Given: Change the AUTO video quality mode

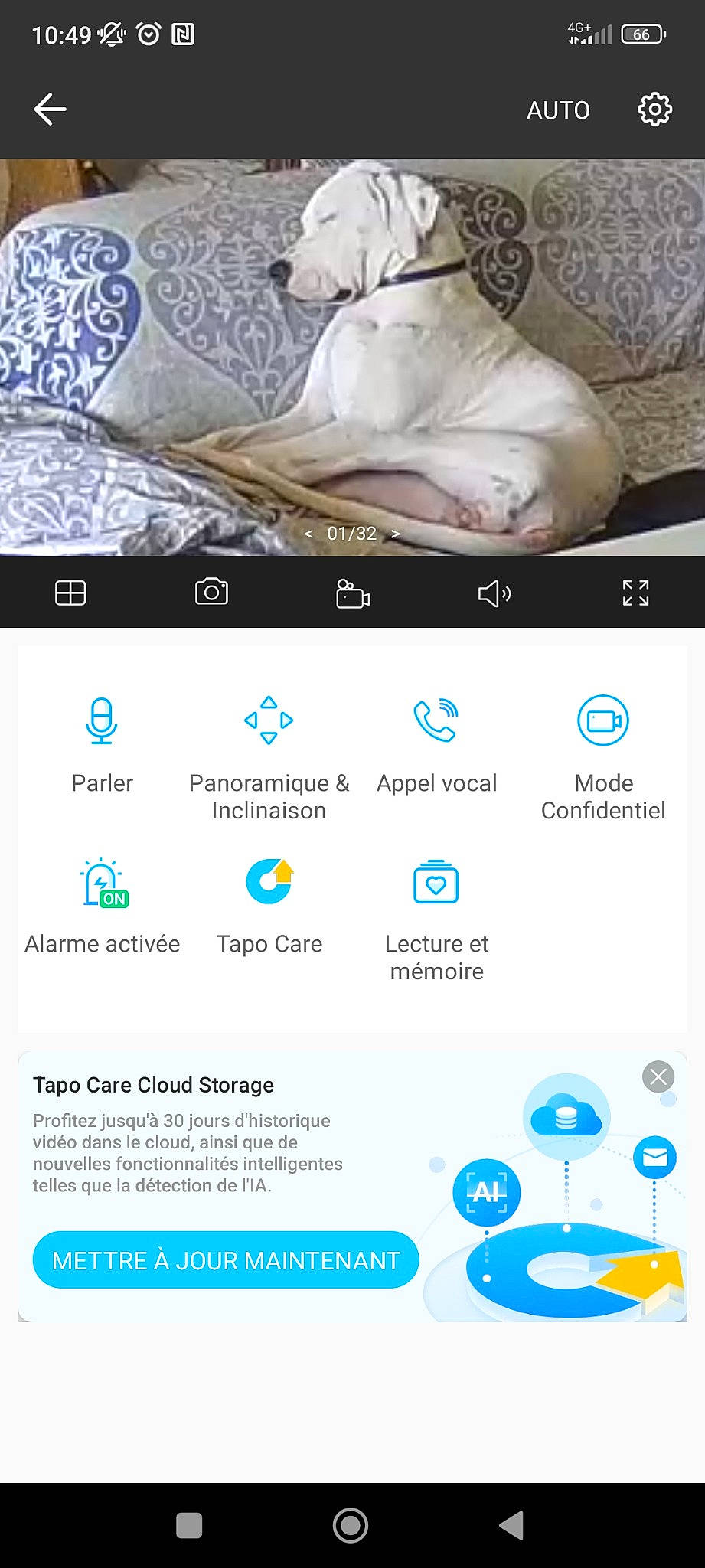Looking at the screenshot, I should 558,110.
